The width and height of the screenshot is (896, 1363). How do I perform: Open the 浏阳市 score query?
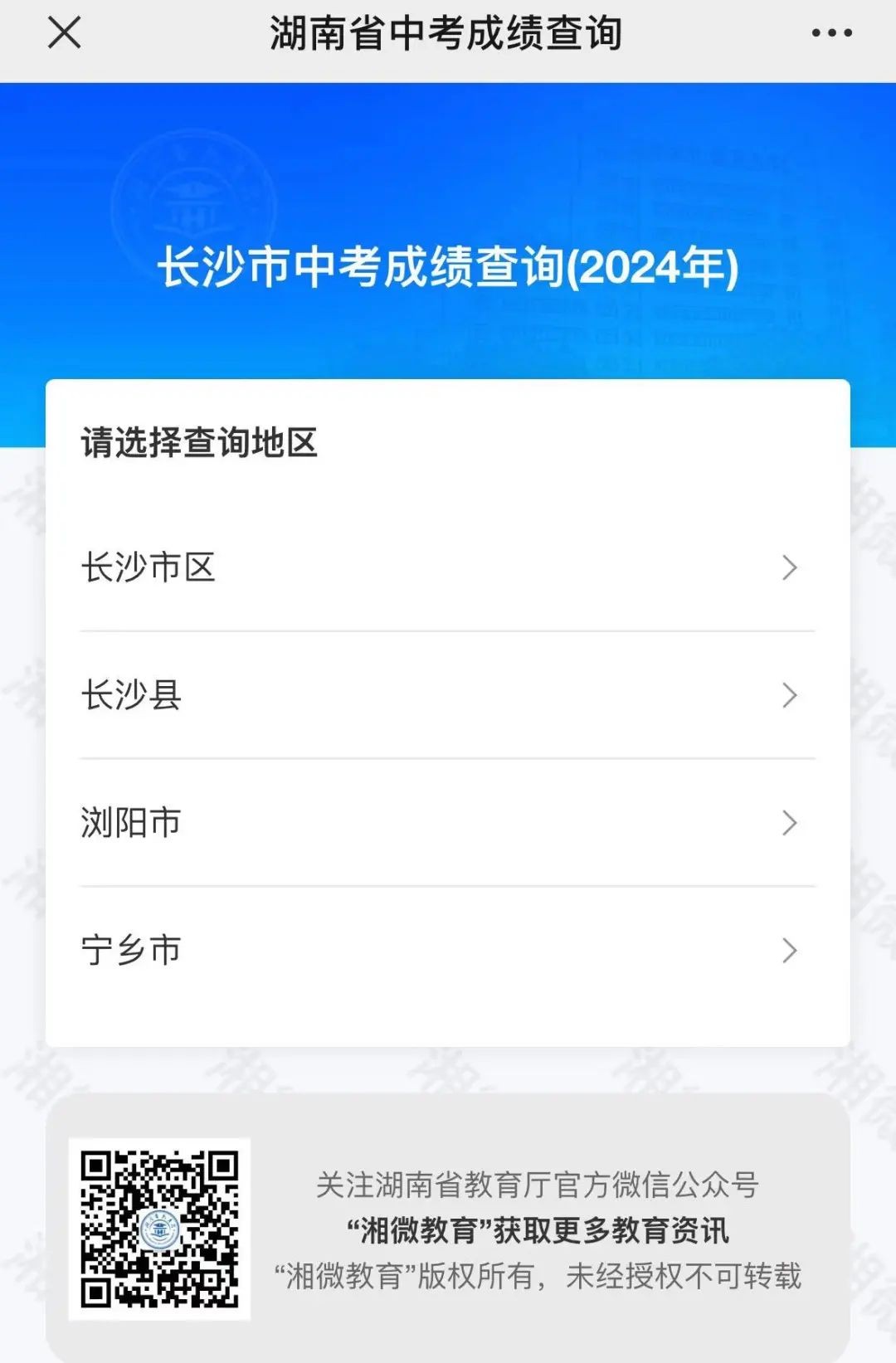(x=447, y=823)
